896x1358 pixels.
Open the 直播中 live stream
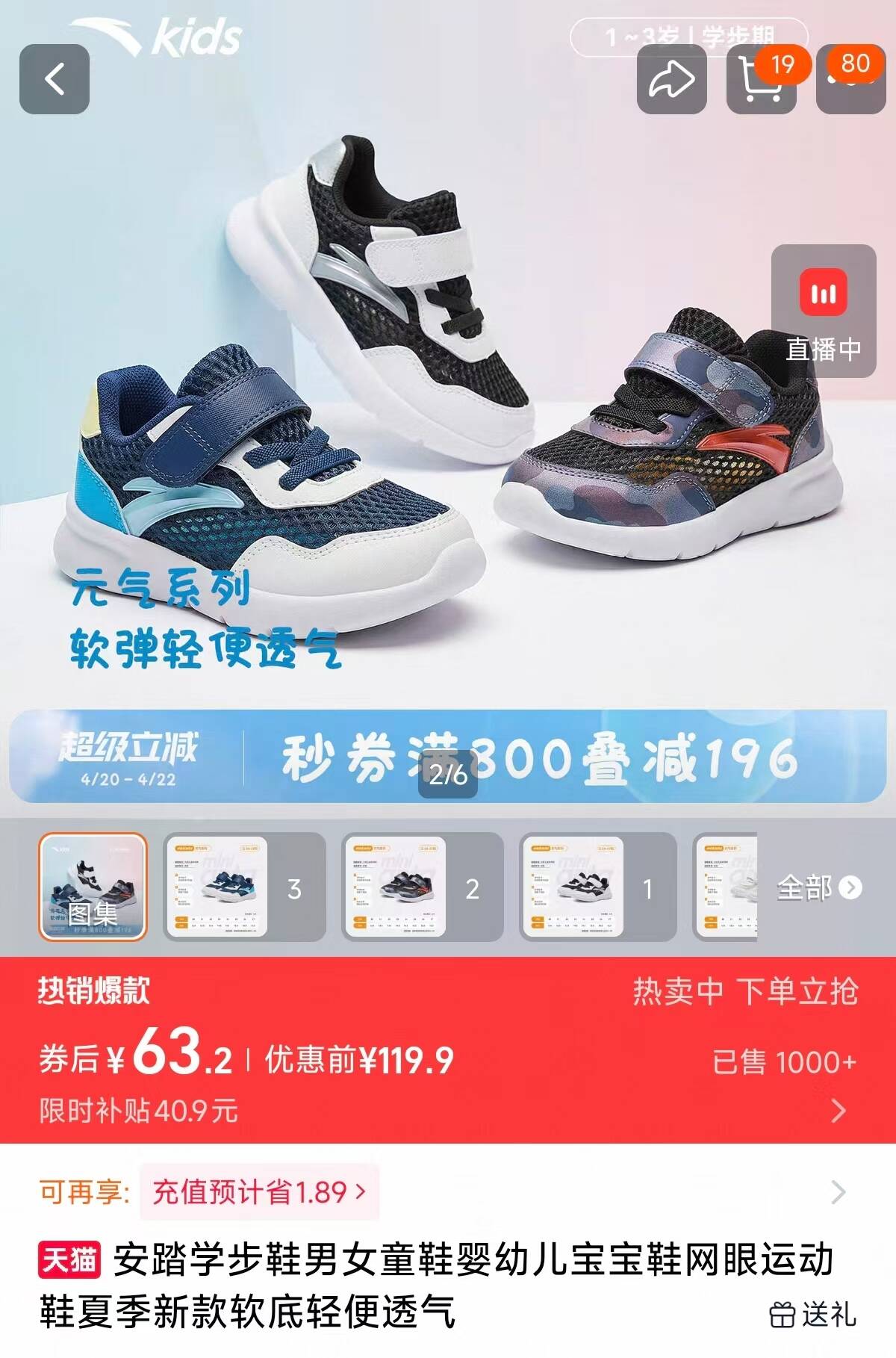823,311
